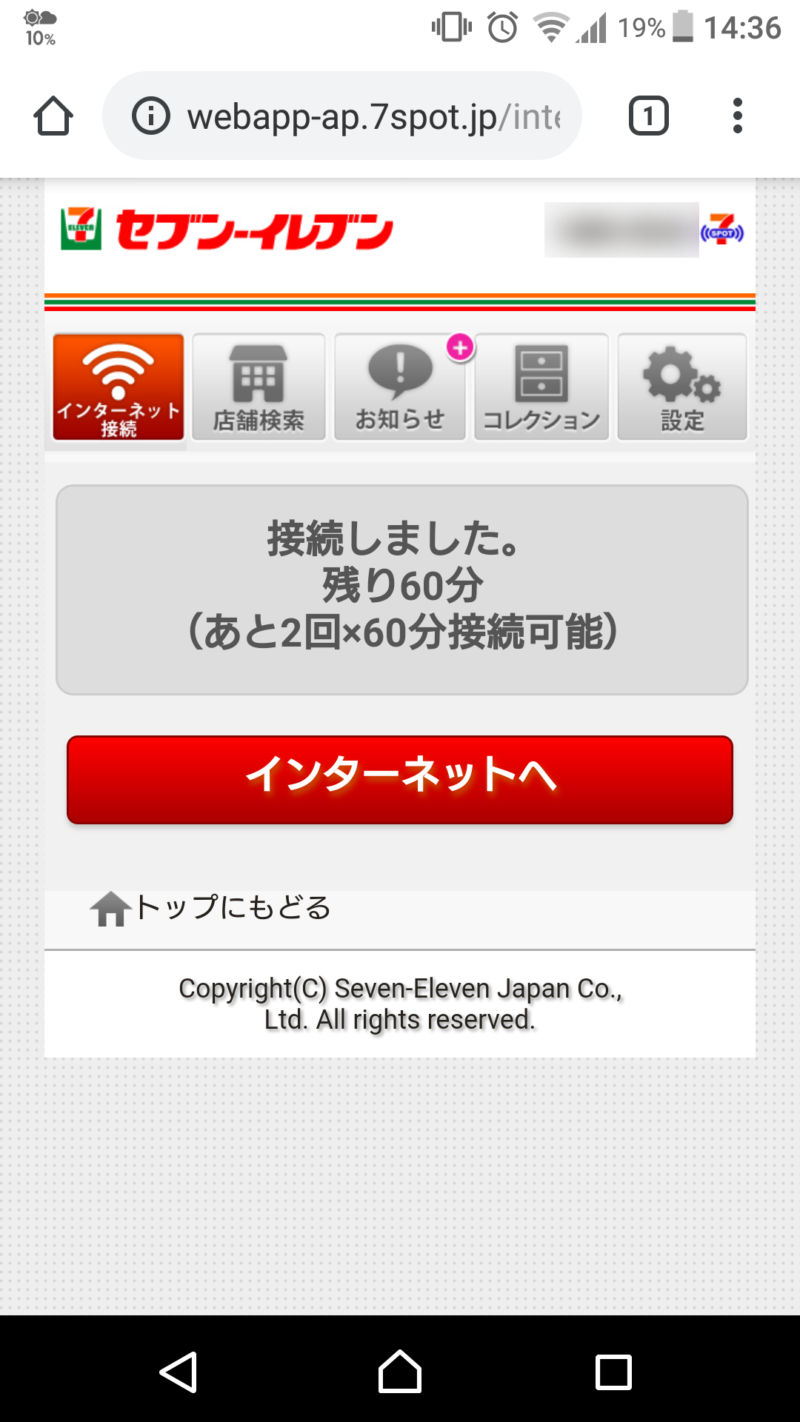Click the 7SPOT logo icon
The height and width of the screenshot is (1422, 800).
pos(722,231)
